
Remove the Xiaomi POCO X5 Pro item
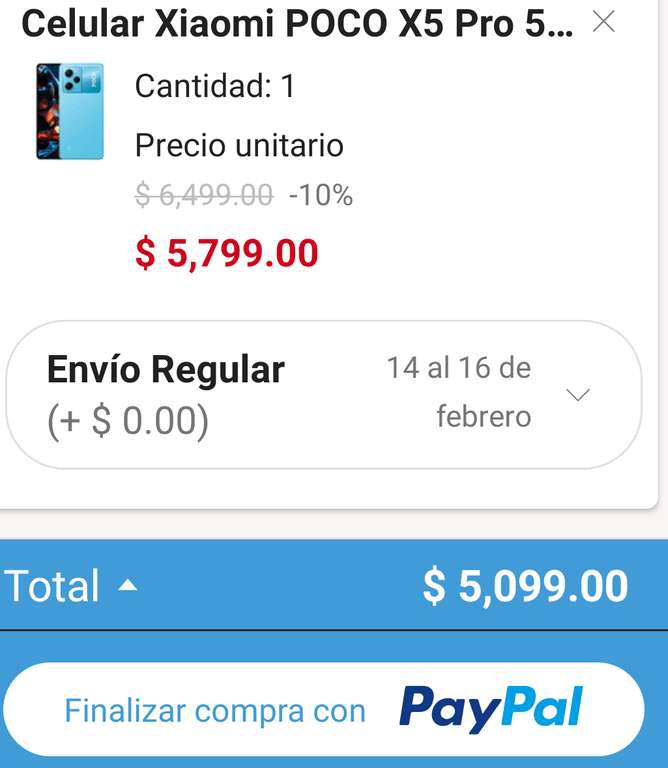pos(604,22)
